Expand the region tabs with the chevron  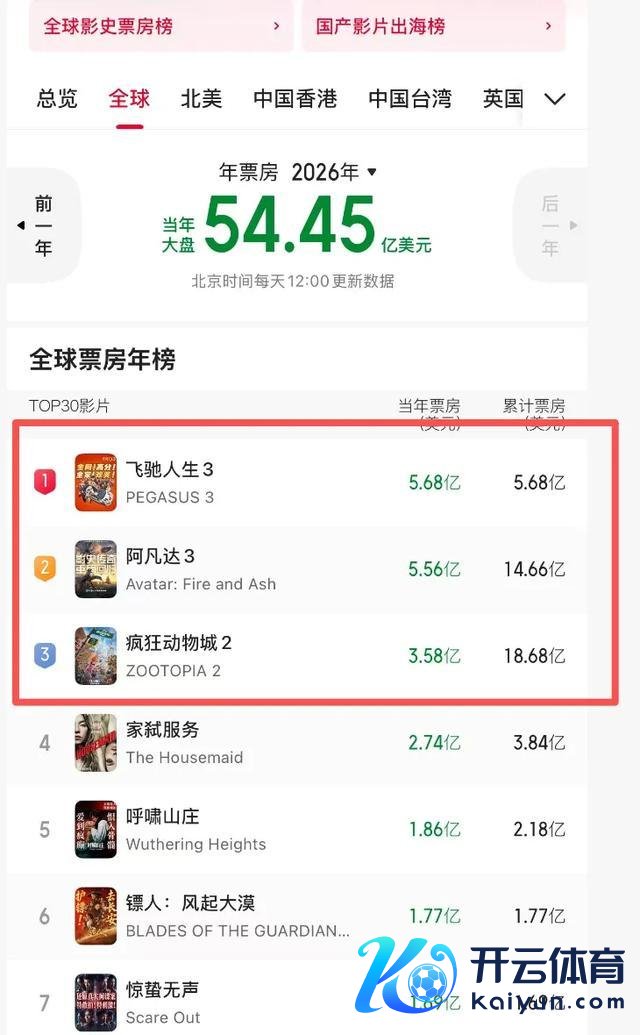tap(555, 98)
